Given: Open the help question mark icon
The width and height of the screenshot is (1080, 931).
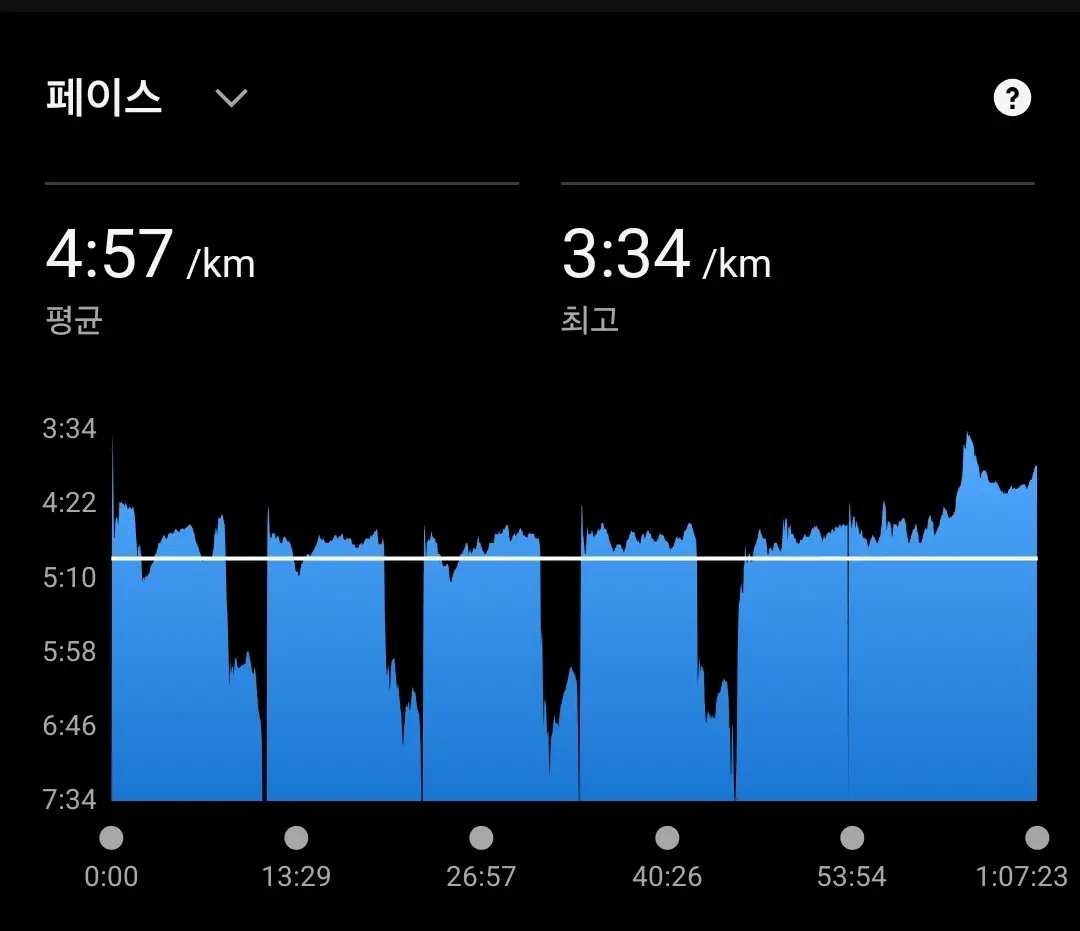Looking at the screenshot, I should tap(1011, 98).
